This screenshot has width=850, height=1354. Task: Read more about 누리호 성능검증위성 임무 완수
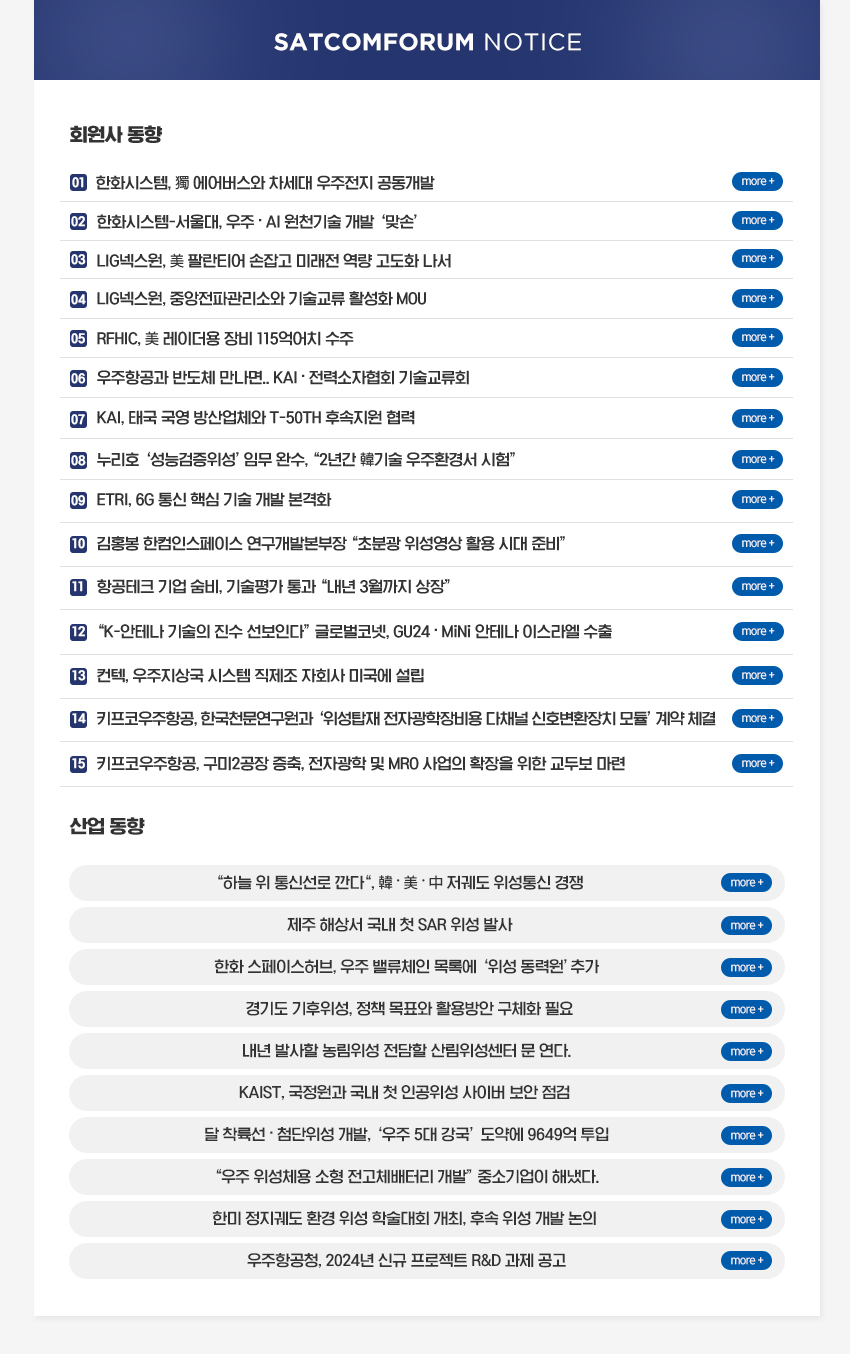point(757,459)
